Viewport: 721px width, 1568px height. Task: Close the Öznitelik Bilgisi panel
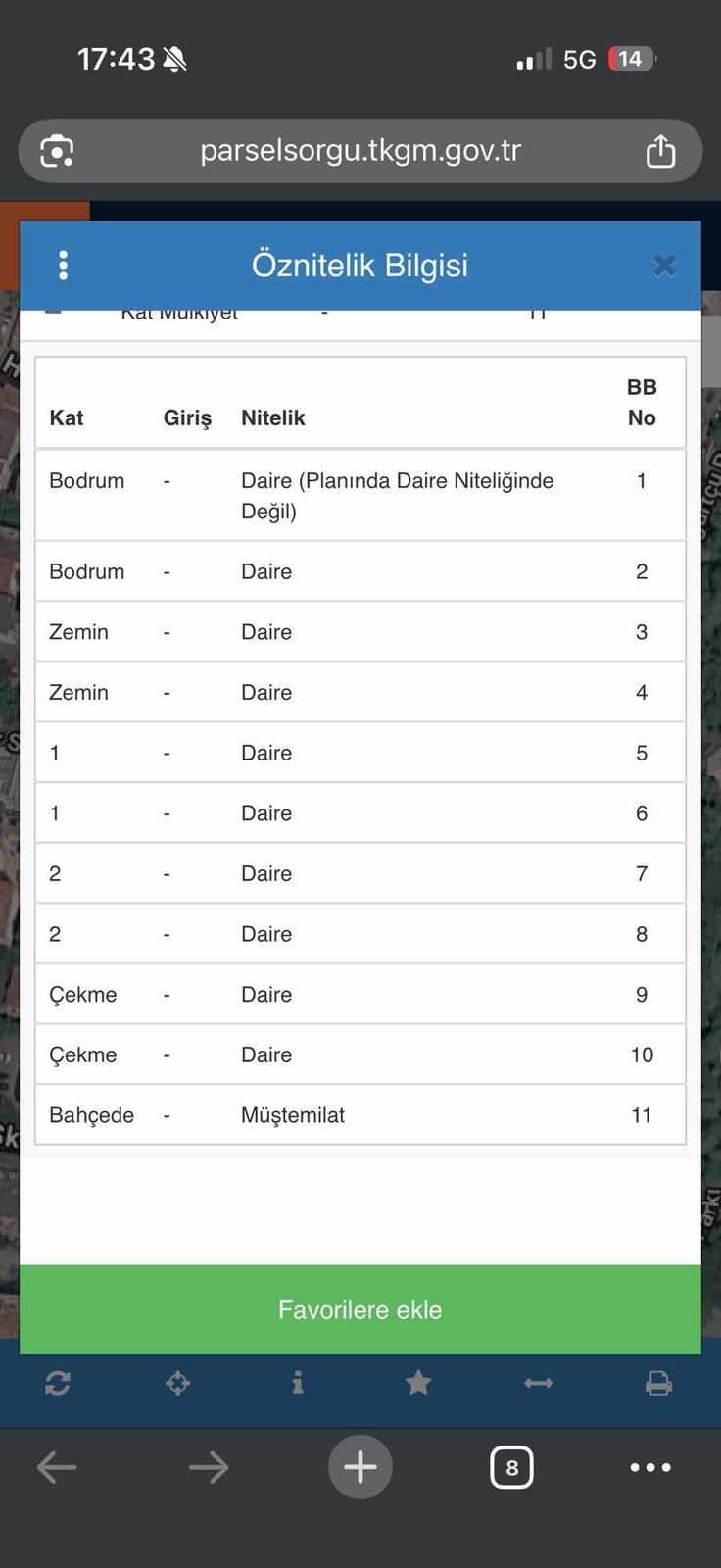664,266
